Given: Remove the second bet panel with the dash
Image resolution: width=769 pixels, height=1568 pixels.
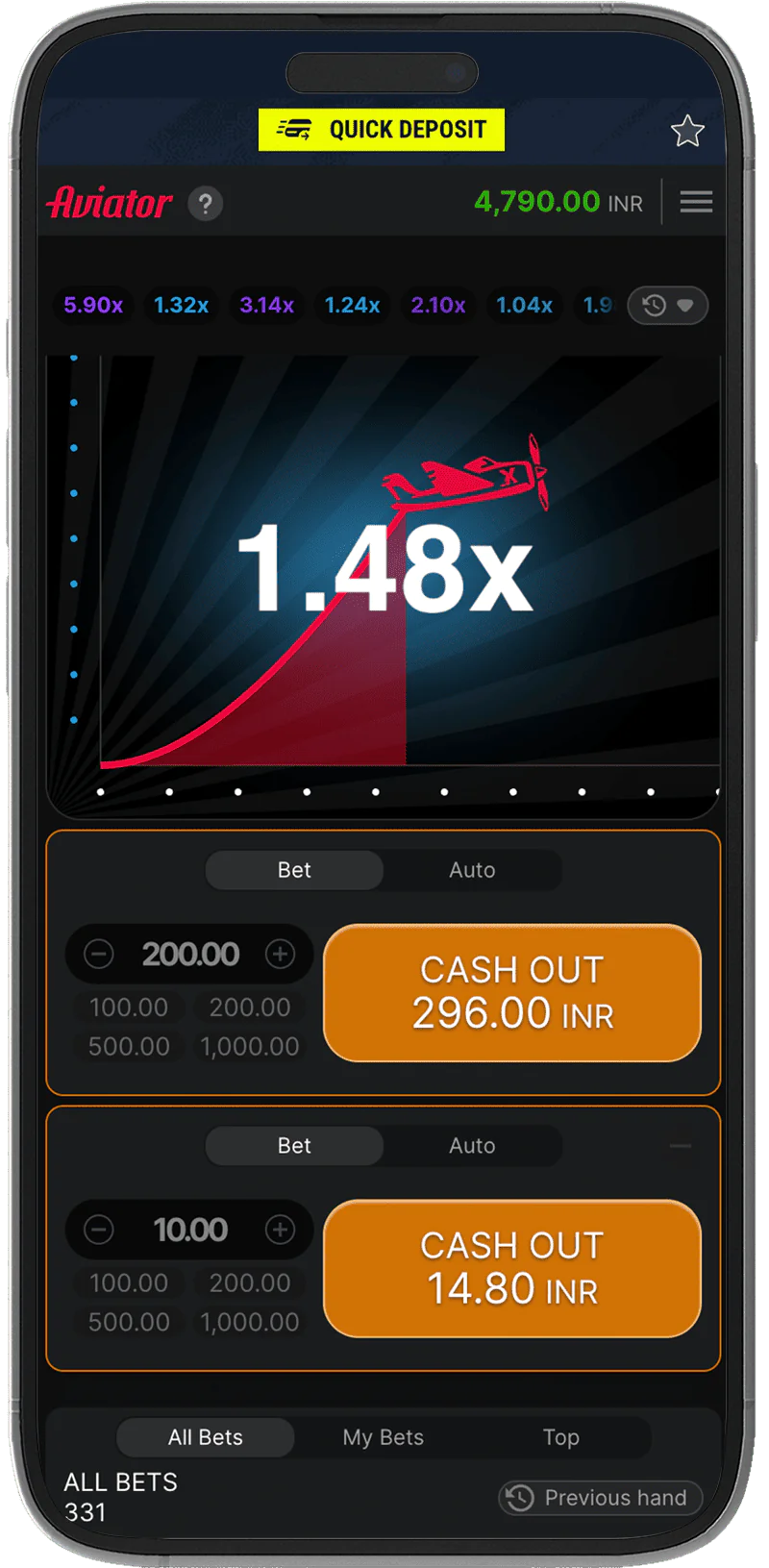Looking at the screenshot, I should (681, 1146).
